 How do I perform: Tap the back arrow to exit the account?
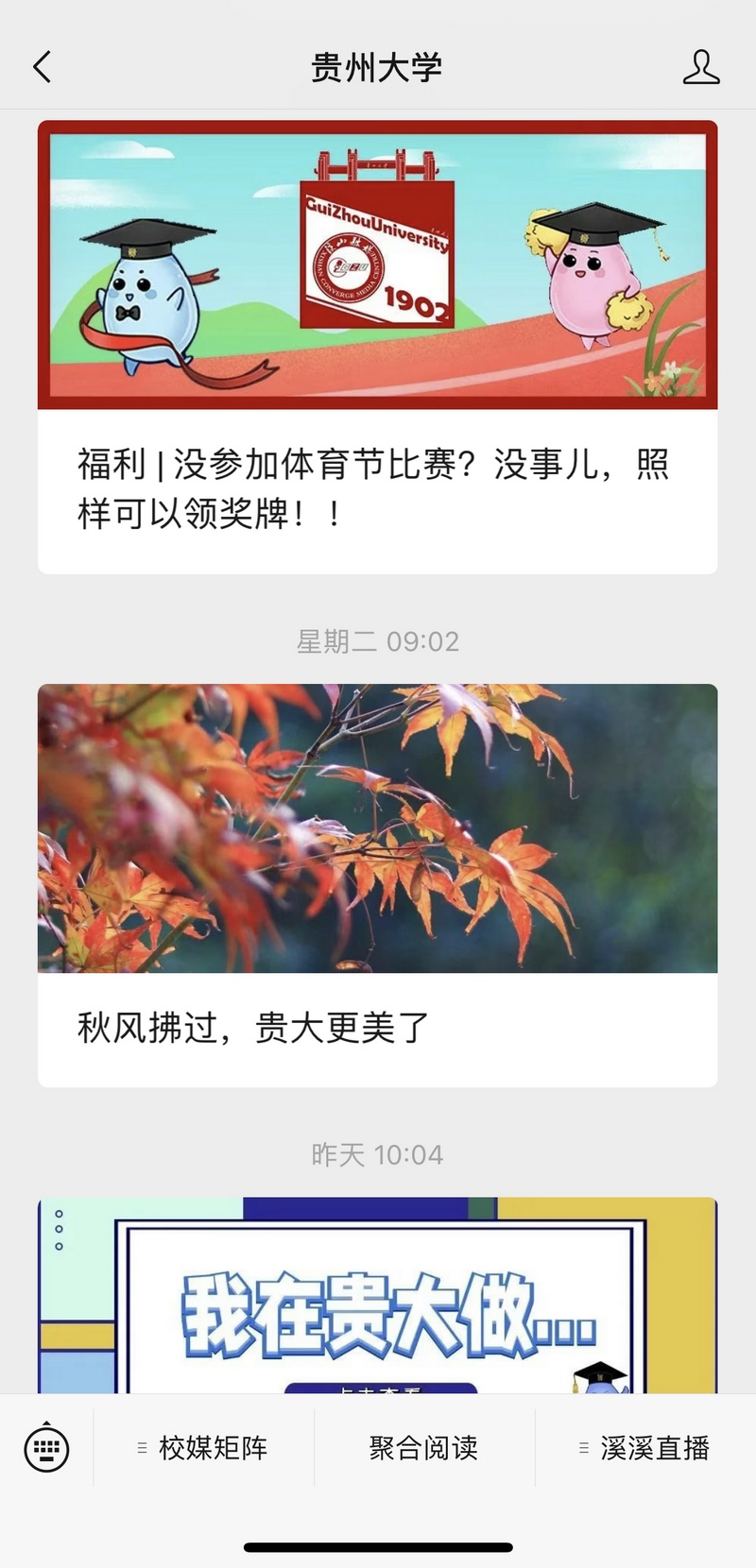pyautogui.click(x=42, y=67)
